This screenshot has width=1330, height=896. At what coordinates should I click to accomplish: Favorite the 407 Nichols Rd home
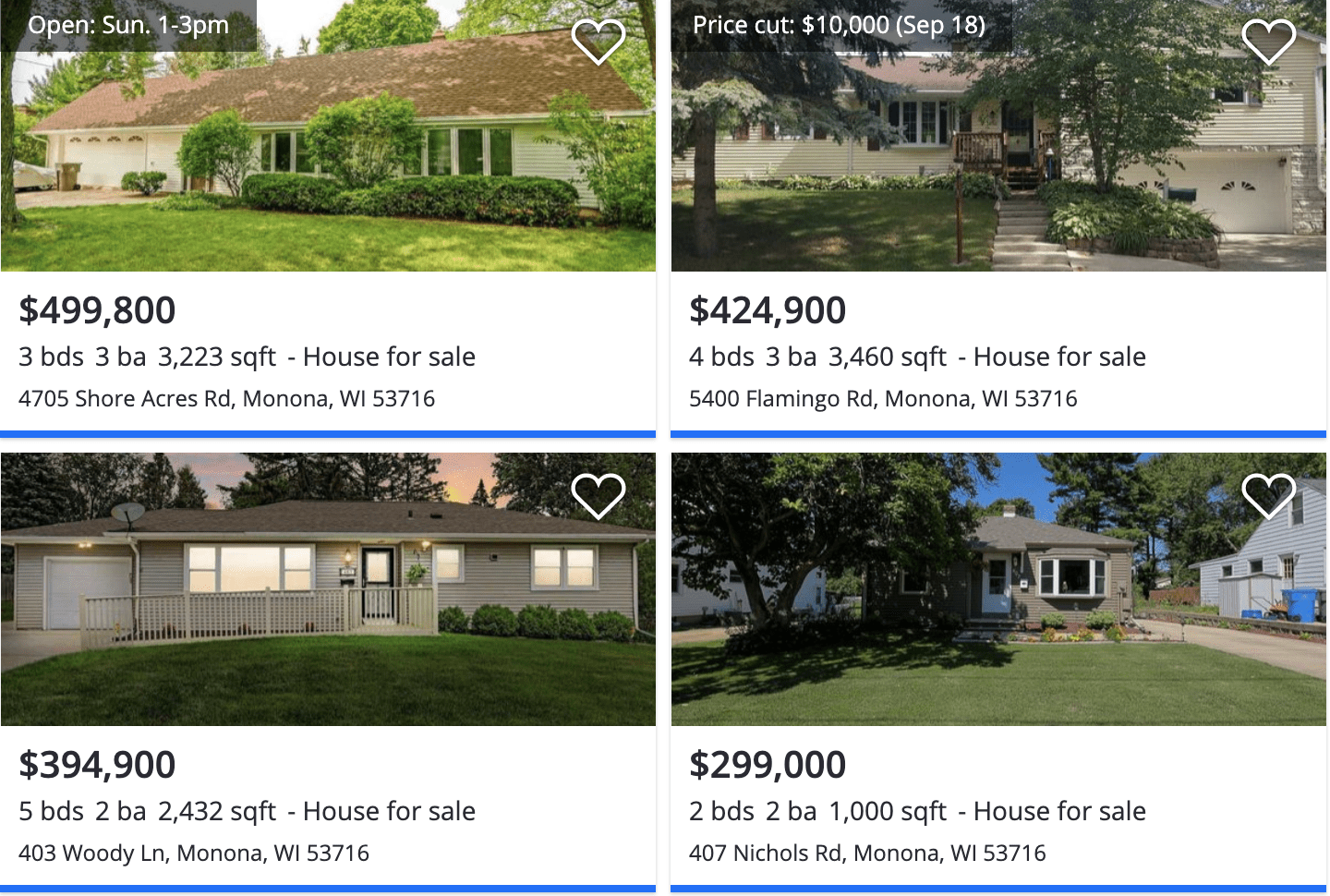(1268, 495)
